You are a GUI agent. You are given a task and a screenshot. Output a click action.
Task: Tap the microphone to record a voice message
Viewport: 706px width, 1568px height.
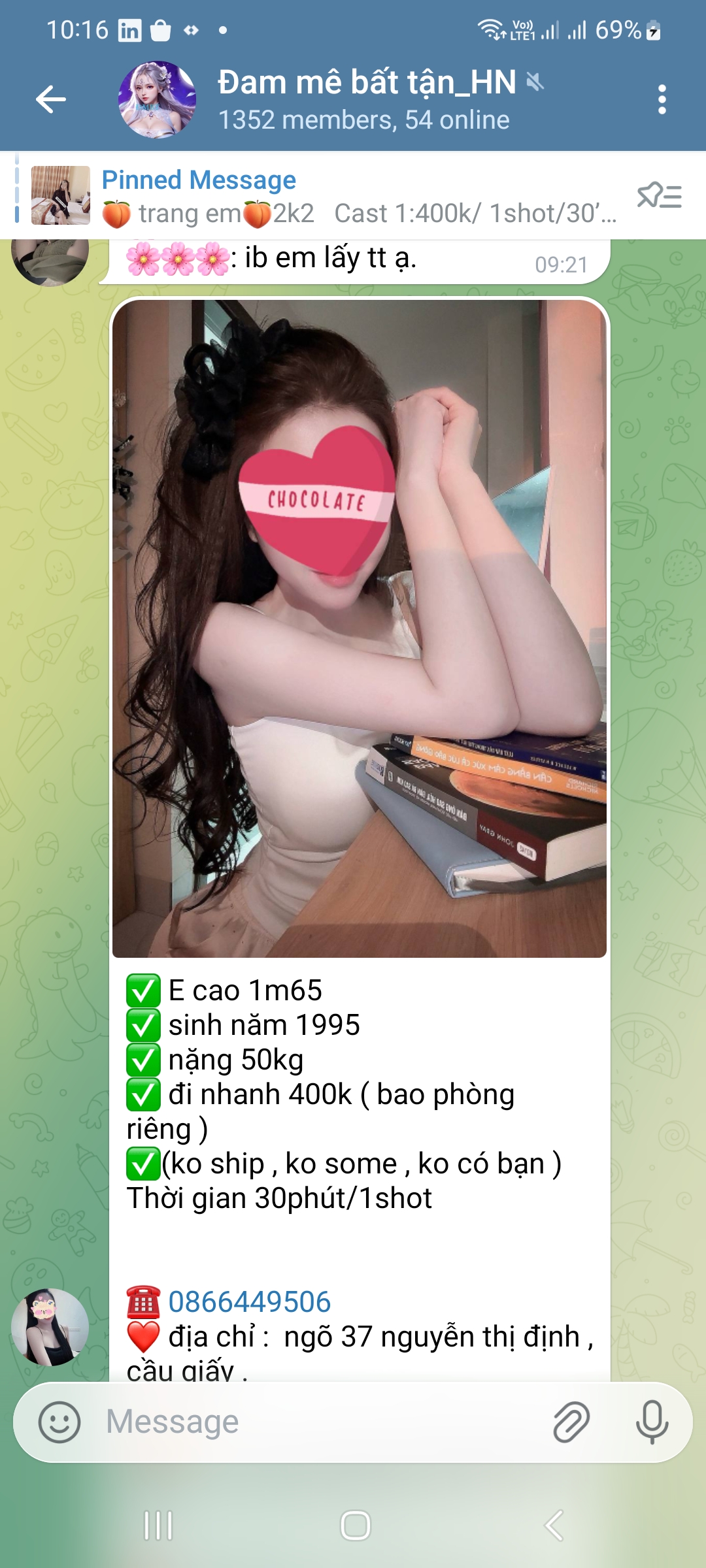(x=652, y=1422)
